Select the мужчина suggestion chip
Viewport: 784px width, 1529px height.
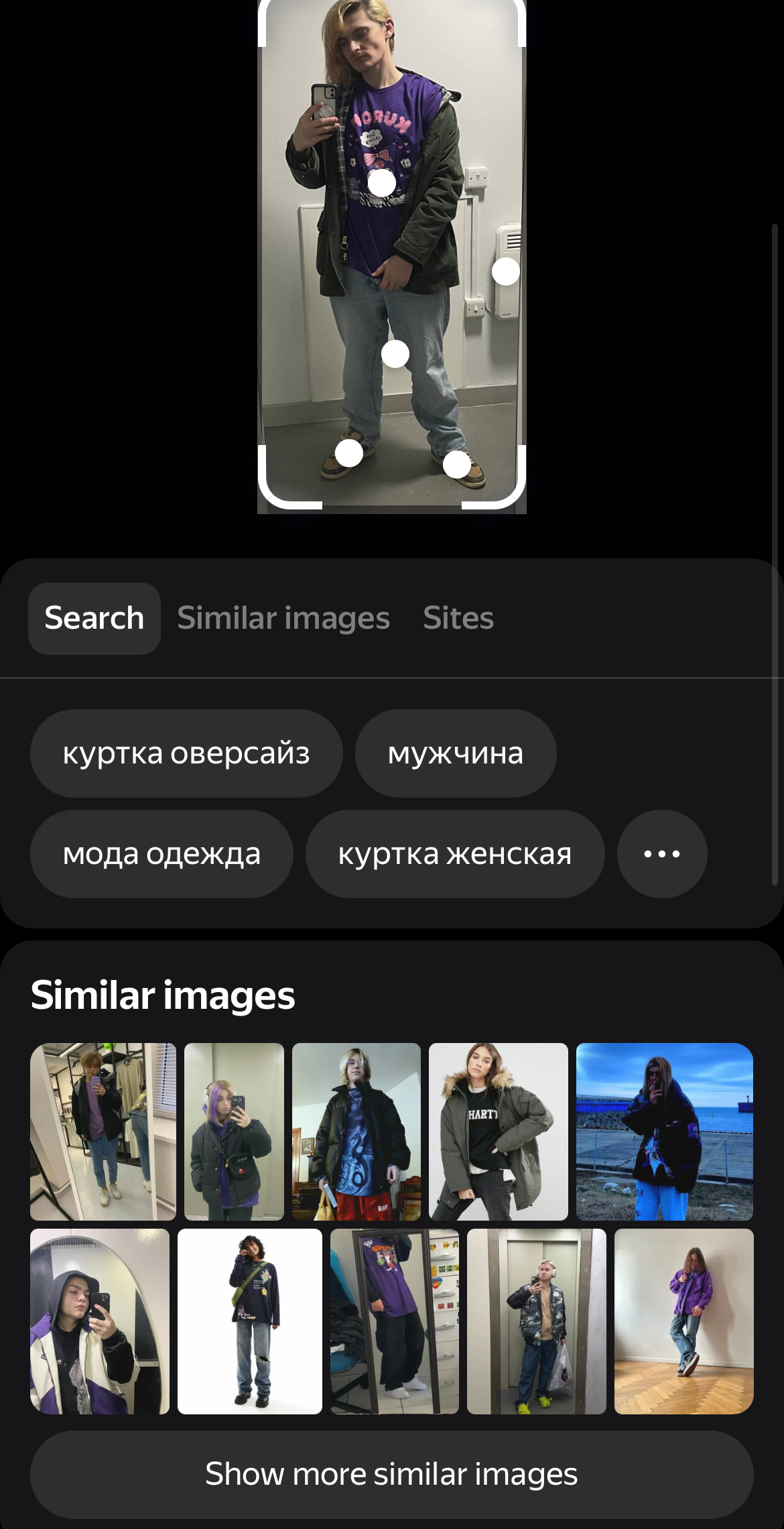point(455,753)
